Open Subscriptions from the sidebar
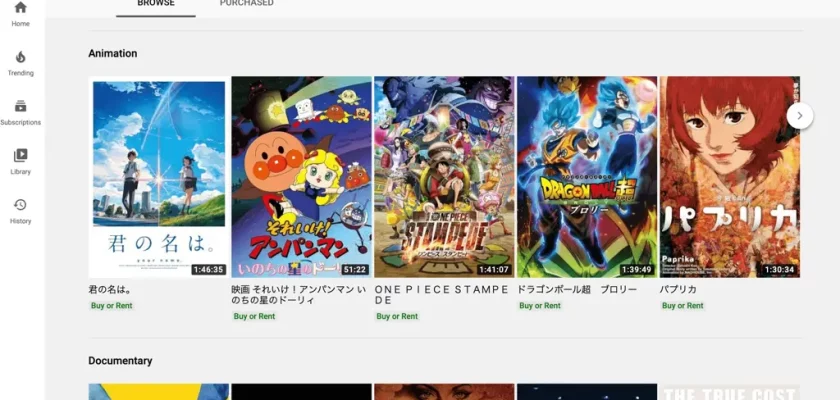Viewport: 840px width, 400px height. 20,111
